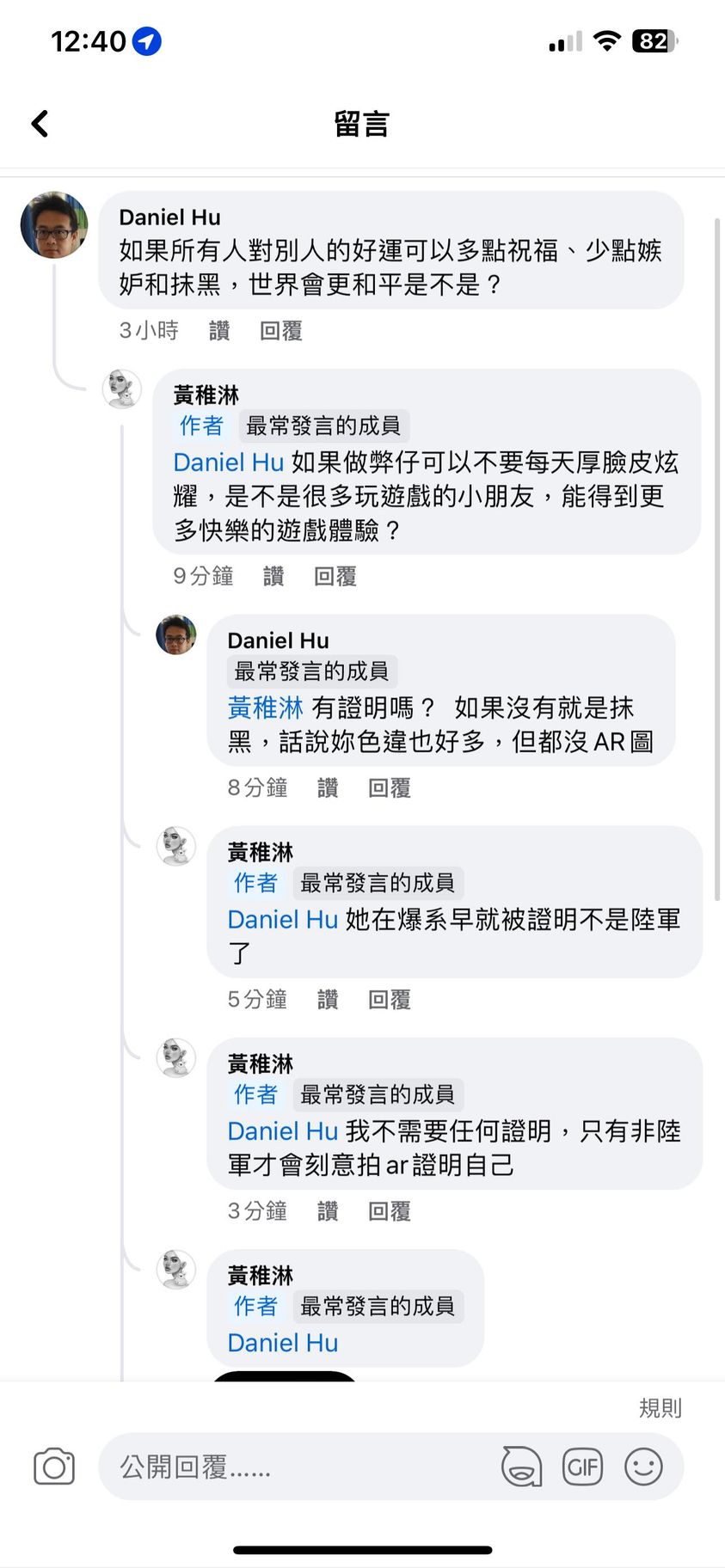
Task: Open the sticker picker
Action: pos(521,1467)
